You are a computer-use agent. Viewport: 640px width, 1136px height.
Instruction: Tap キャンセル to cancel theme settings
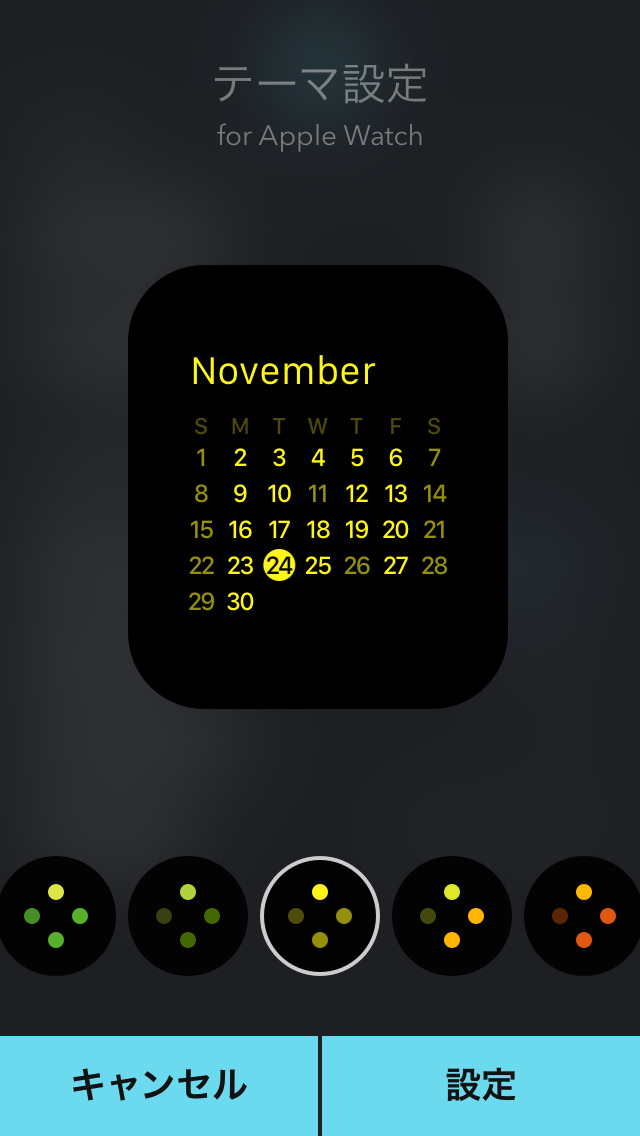point(159,1085)
